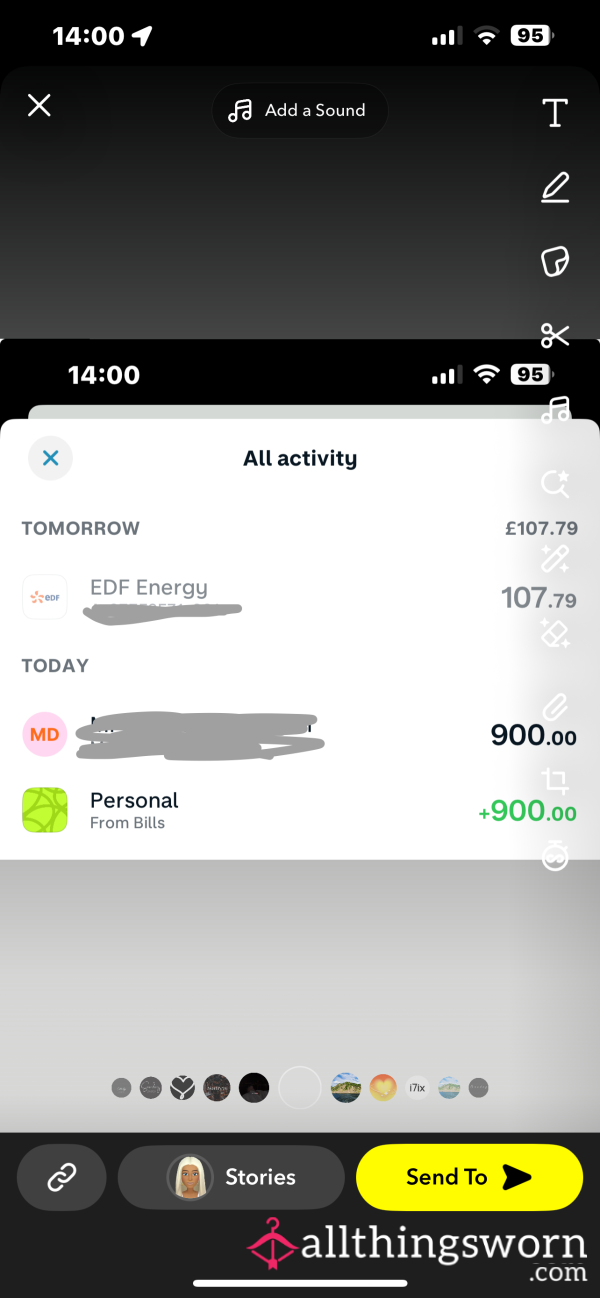Open the text tool
Image resolution: width=600 pixels, height=1298 pixels.
point(555,113)
